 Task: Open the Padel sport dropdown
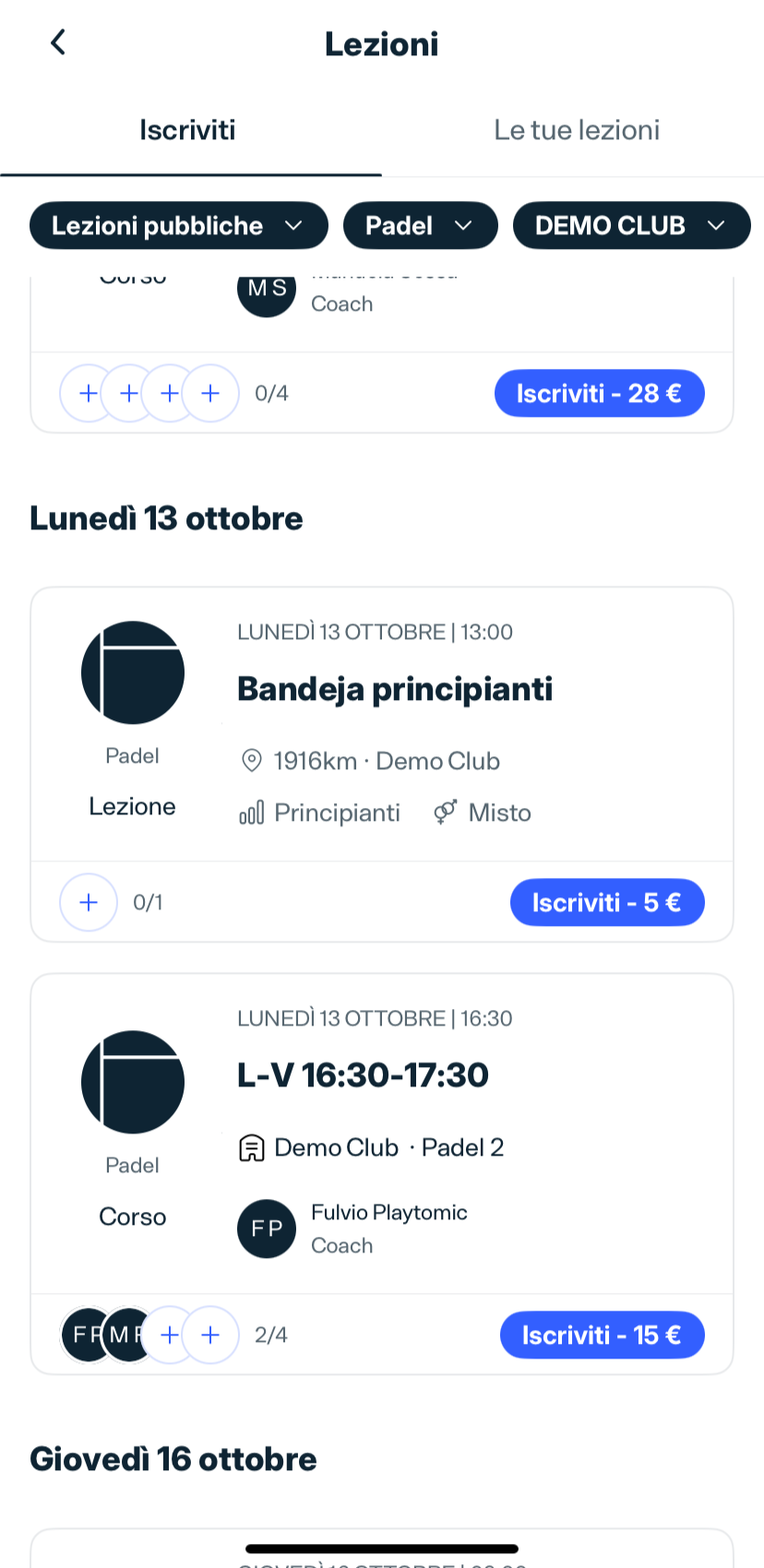pyautogui.click(x=421, y=226)
